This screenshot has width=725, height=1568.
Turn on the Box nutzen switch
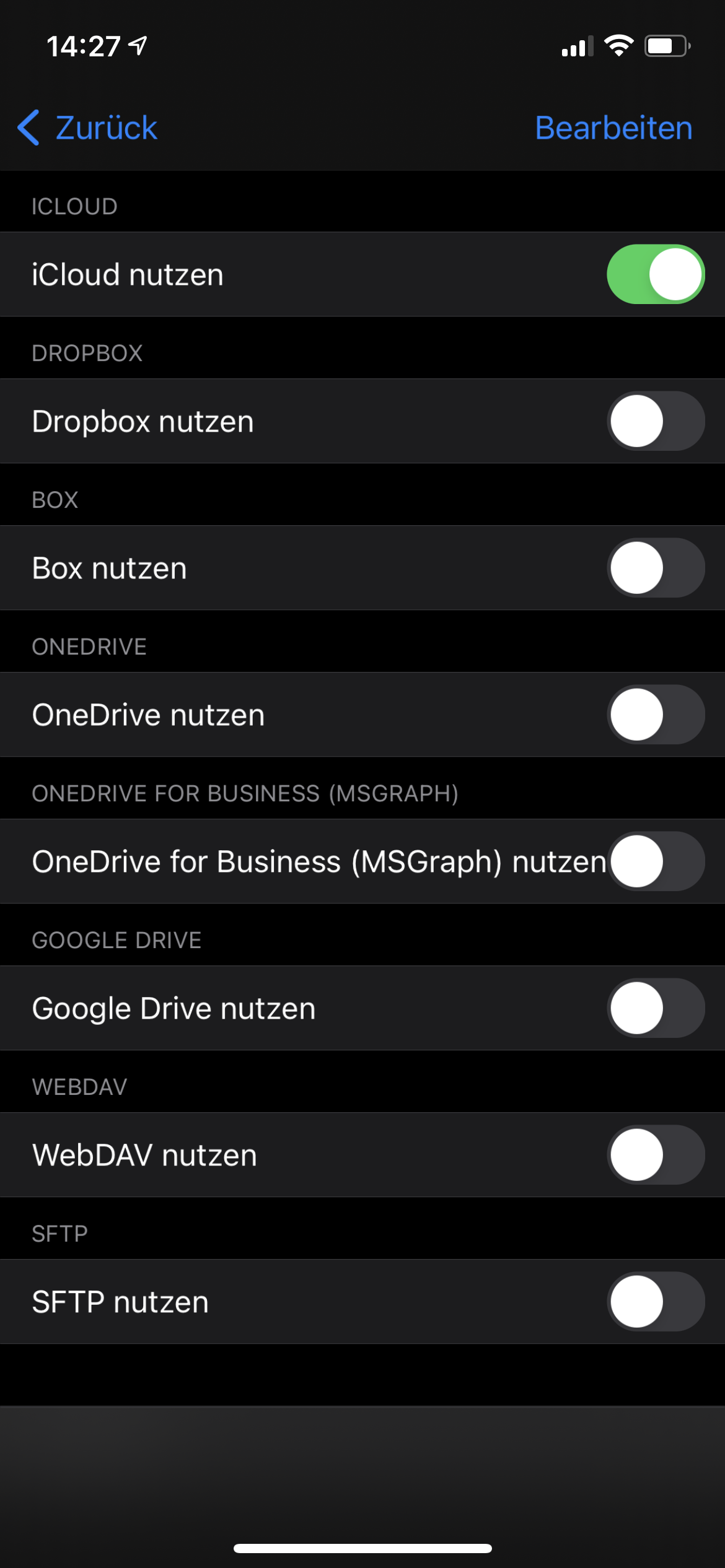coord(656,568)
